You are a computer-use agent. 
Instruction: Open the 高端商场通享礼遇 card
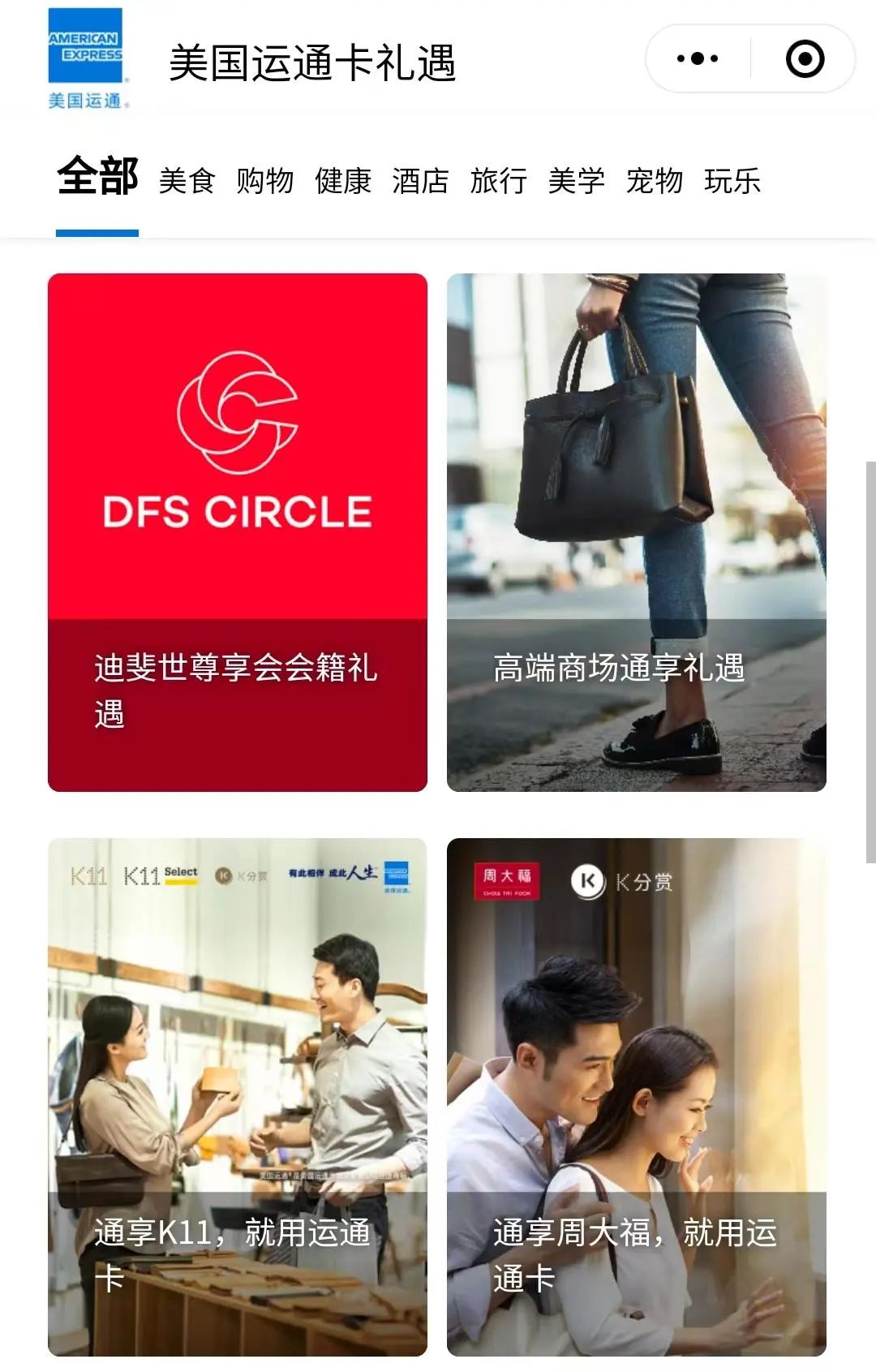point(637,531)
